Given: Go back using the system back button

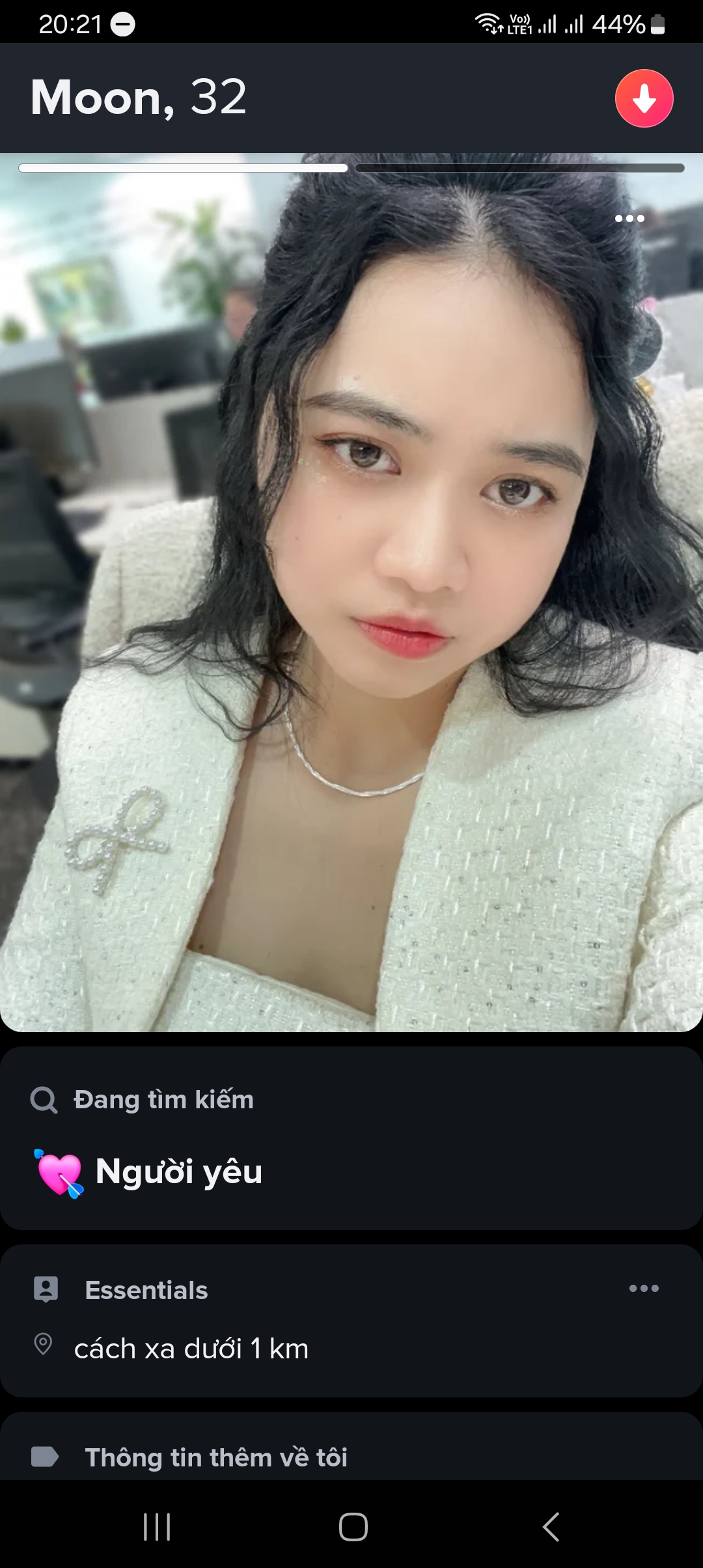Looking at the screenshot, I should pos(551,1526).
